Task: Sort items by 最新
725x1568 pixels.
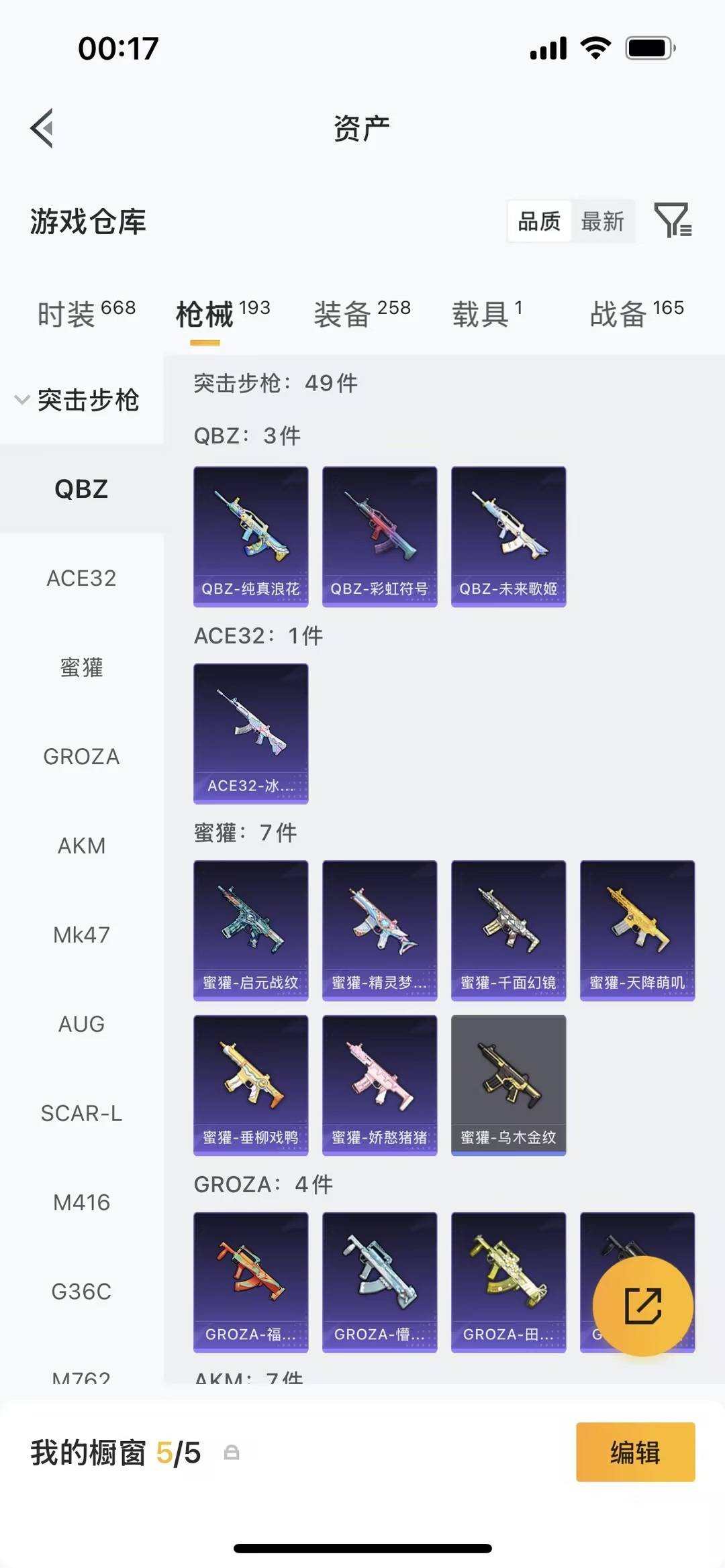Action: (602, 221)
